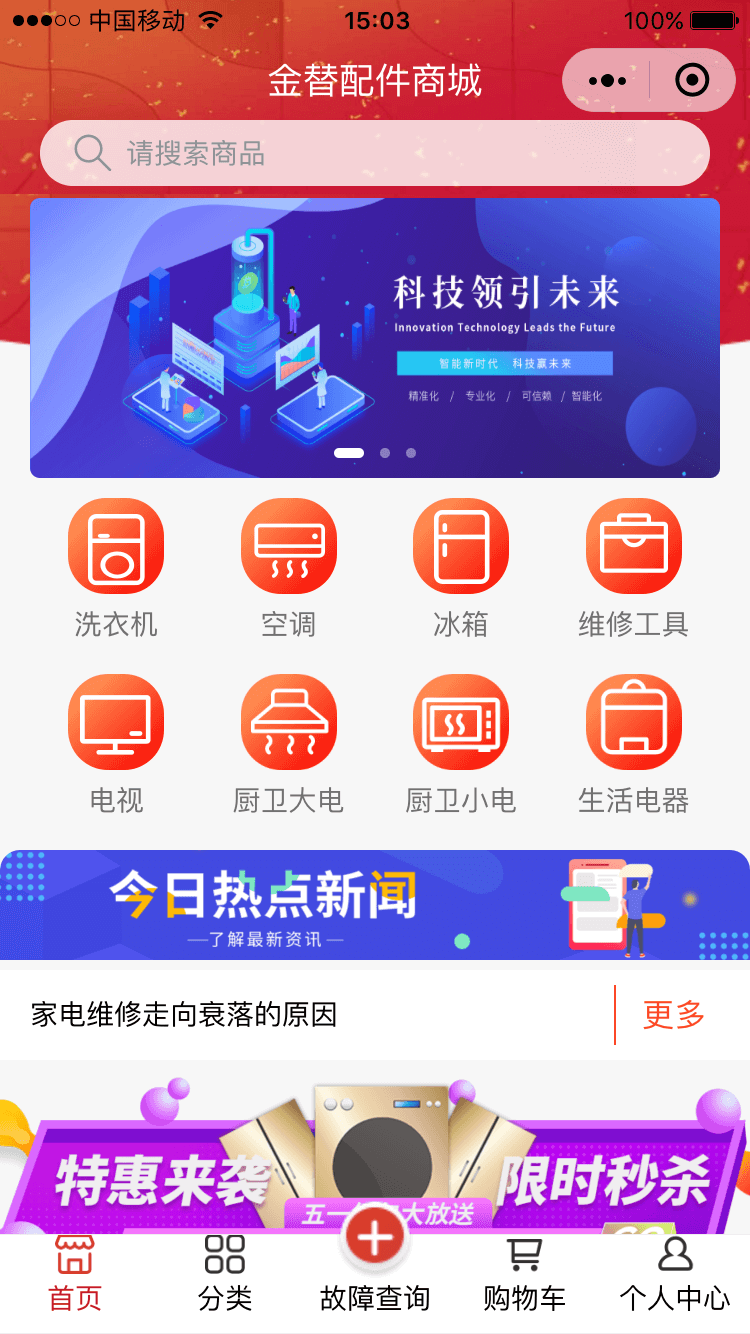Click the 更多 news link

click(x=671, y=1013)
